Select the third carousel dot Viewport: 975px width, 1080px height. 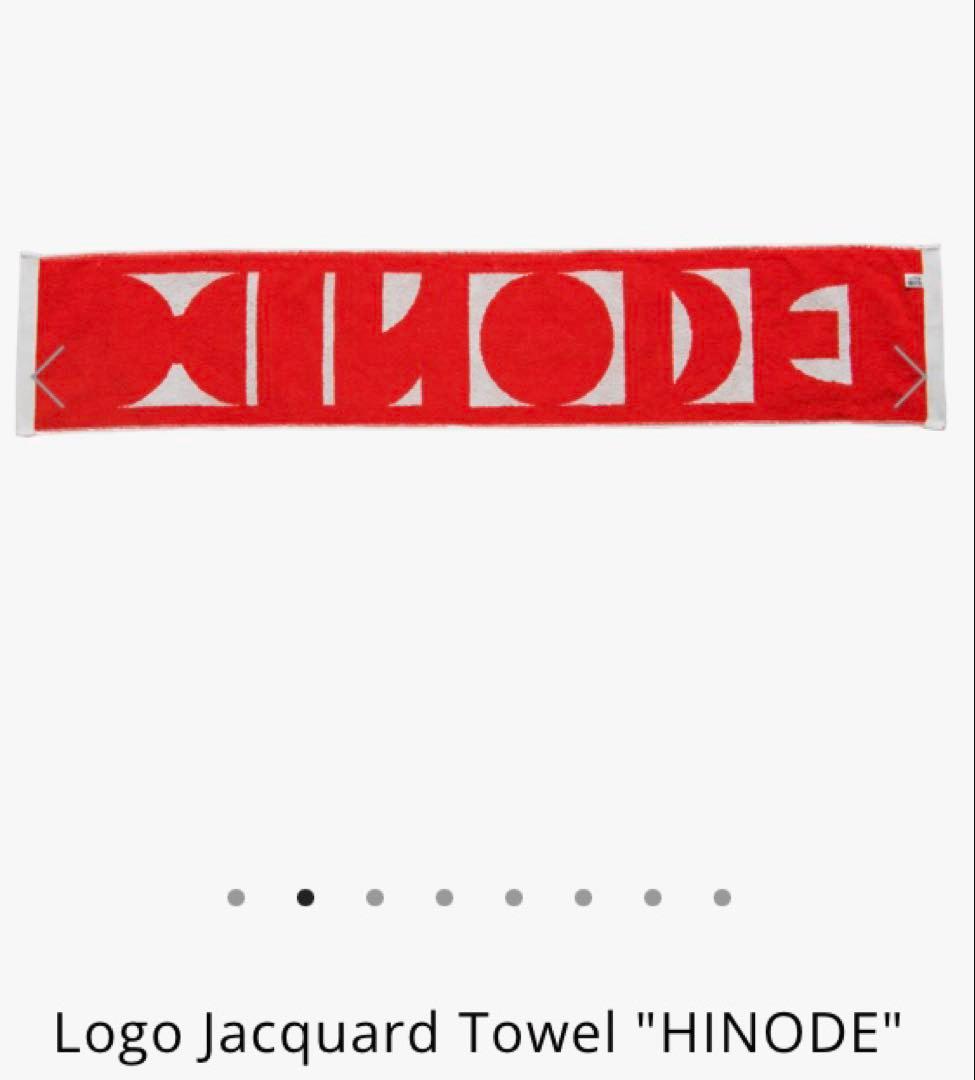click(375, 898)
